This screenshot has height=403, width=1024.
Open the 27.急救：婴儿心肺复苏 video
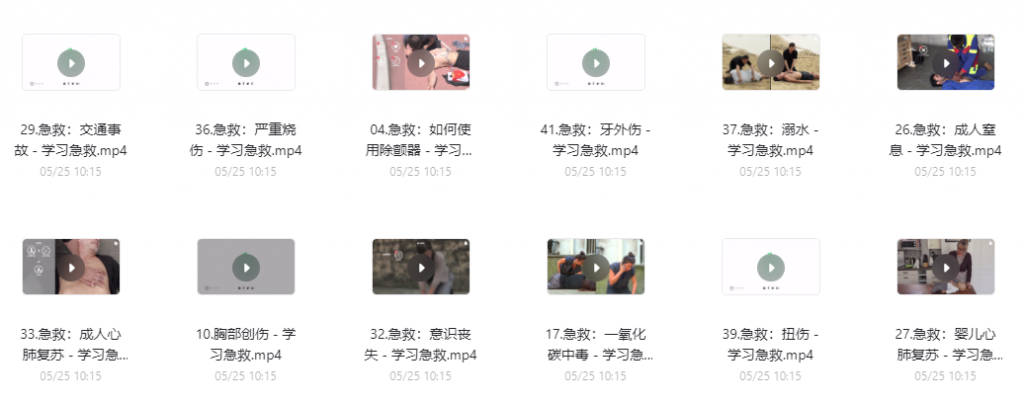pyautogui.click(x=946, y=267)
